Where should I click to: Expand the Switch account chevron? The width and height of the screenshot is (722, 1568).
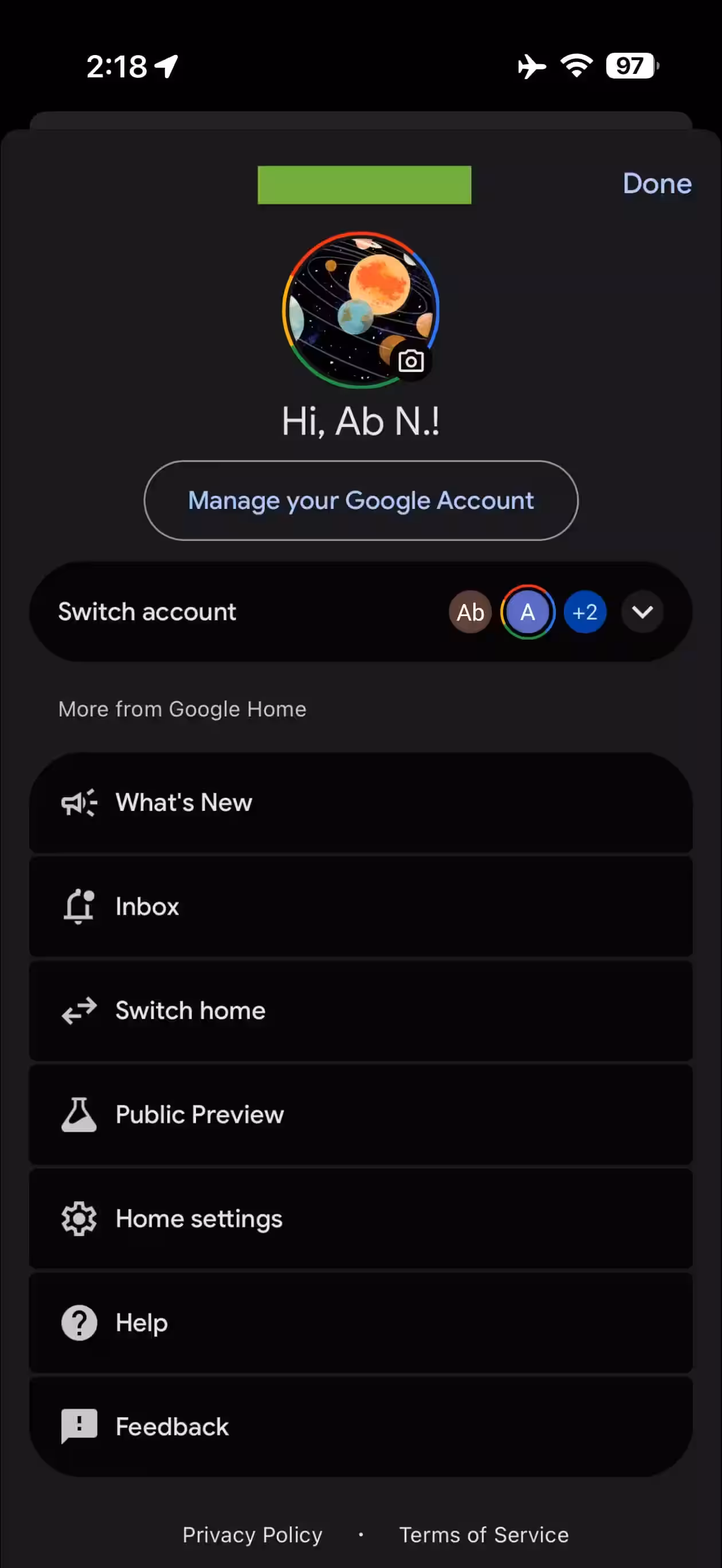642,611
